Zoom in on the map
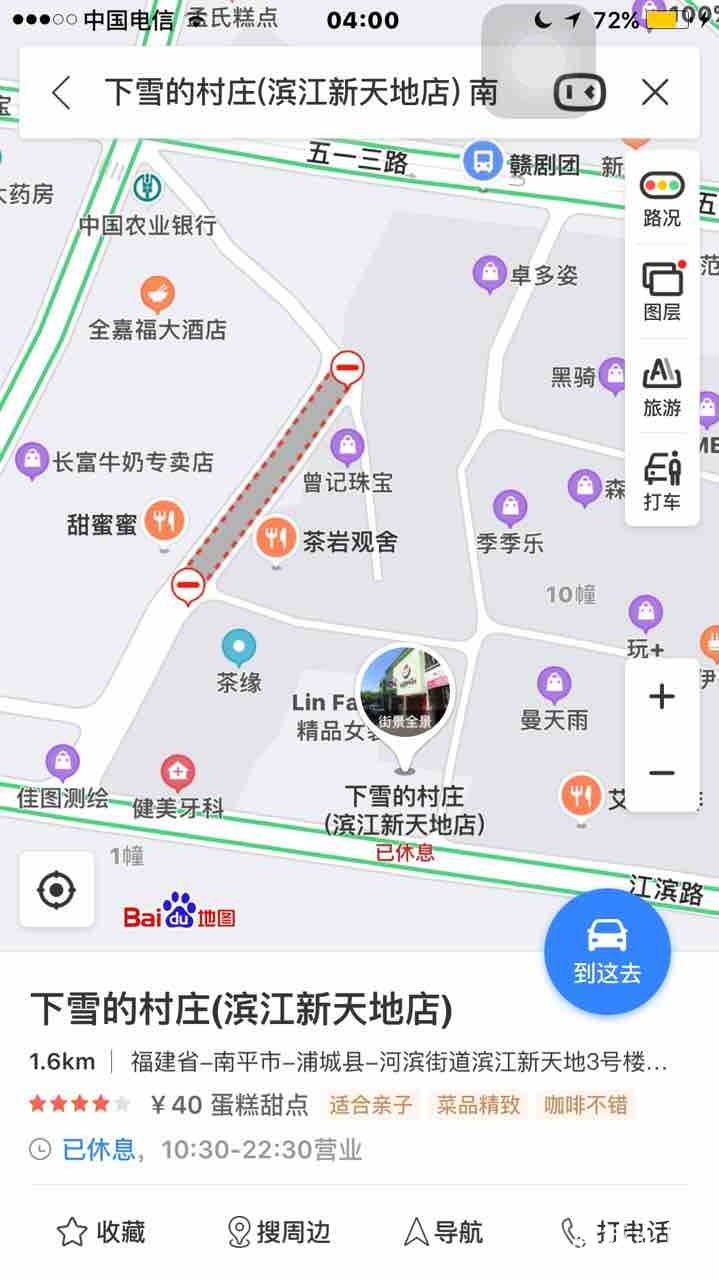The width and height of the screenshot is (719, 1280). pyautogui.click(x=661, y=697)
